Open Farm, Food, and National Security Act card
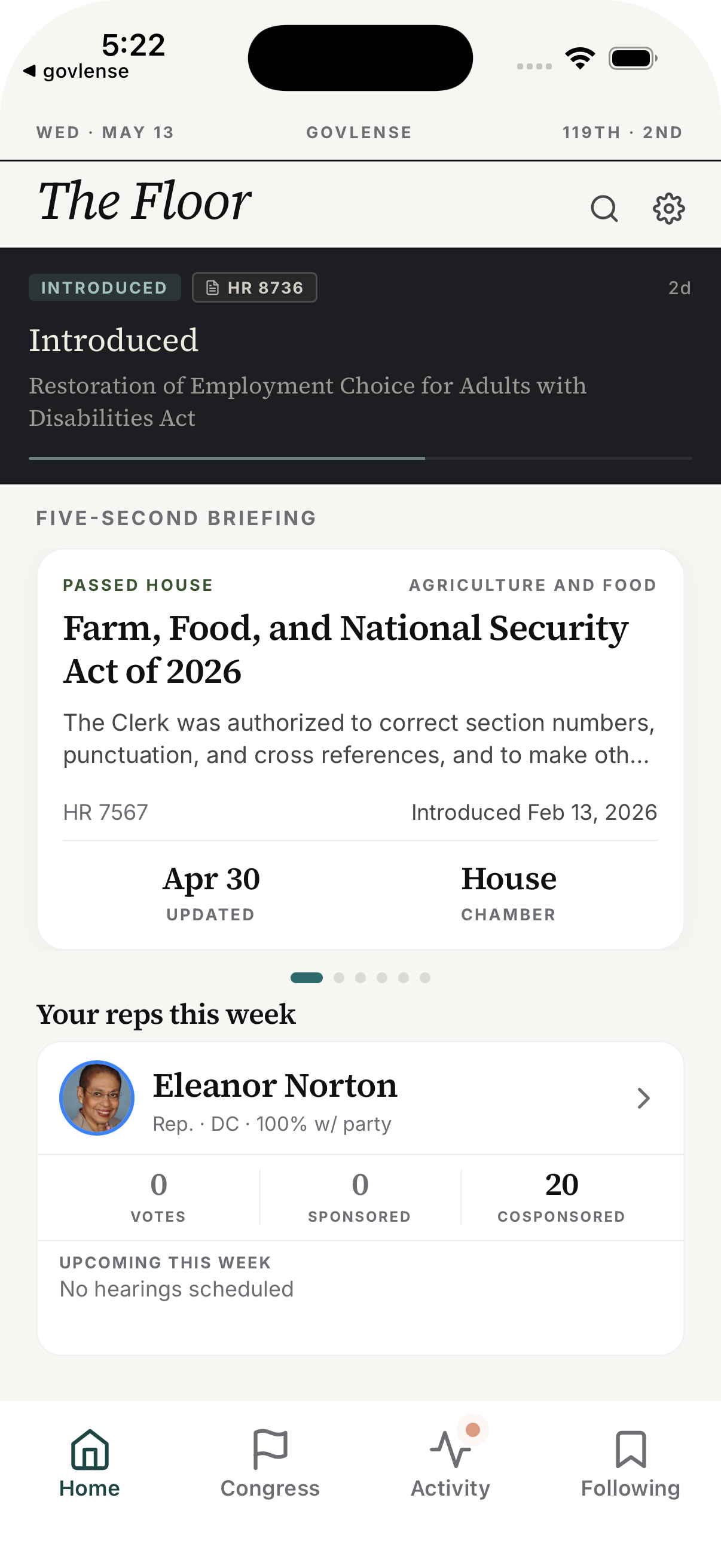 click(360, 749)
